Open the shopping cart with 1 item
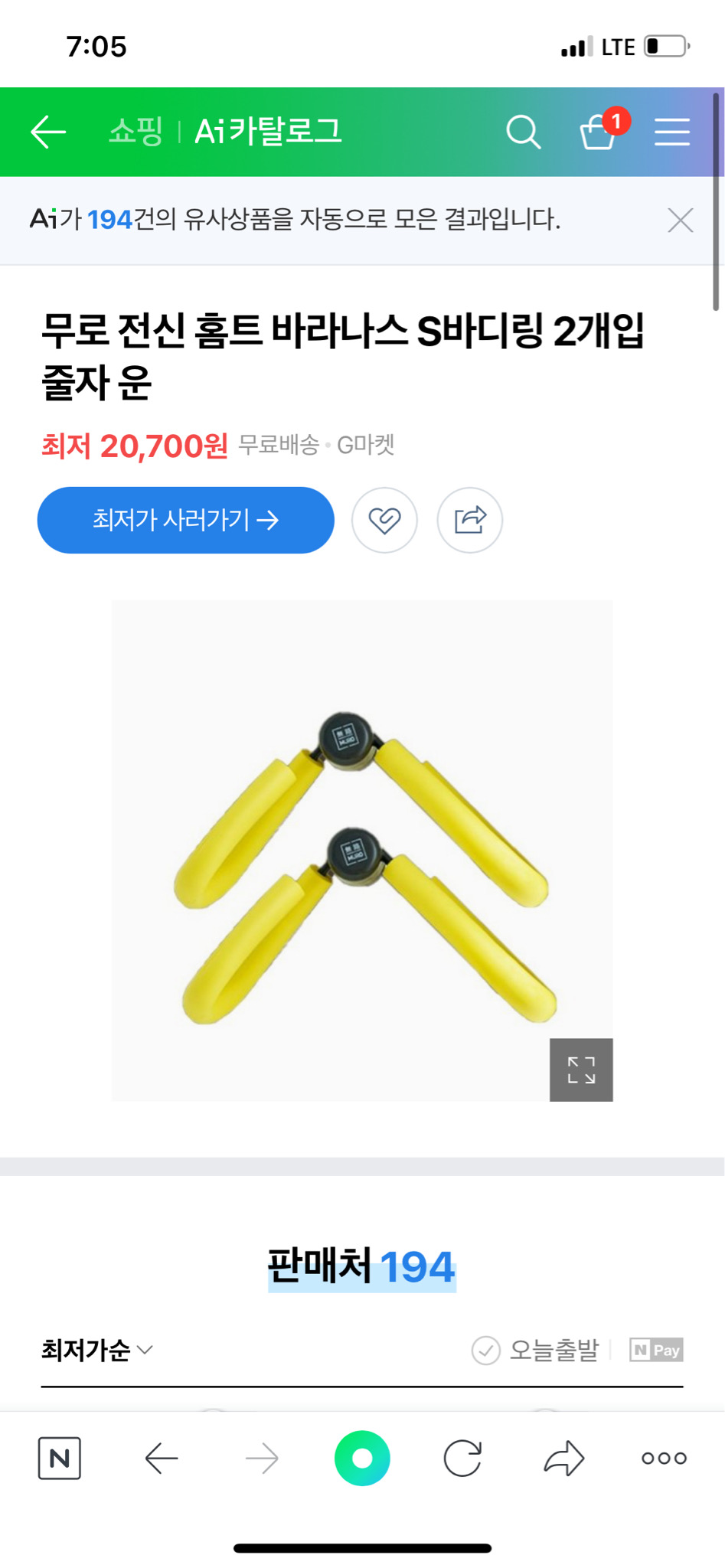 coord(599,134)
